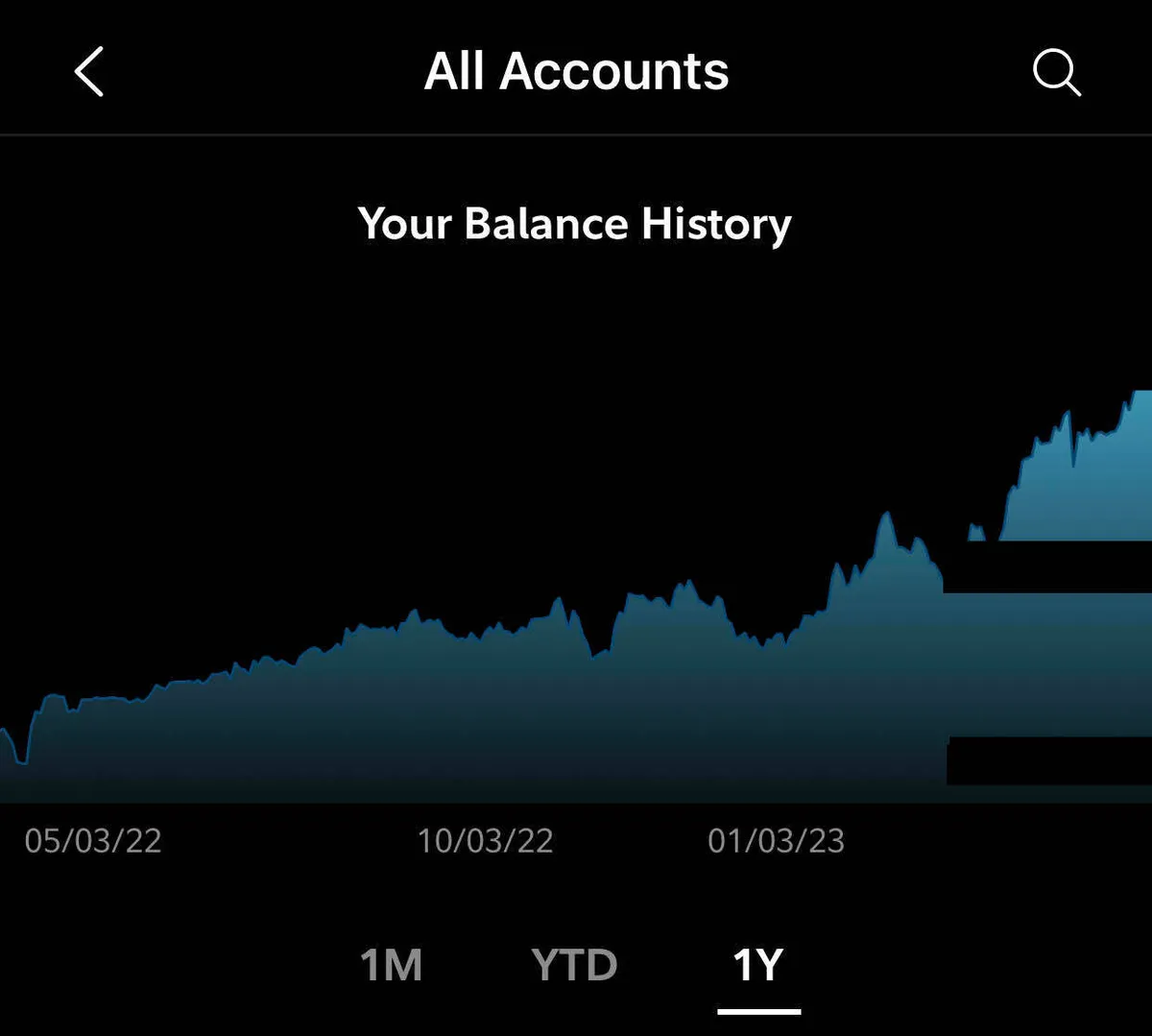The width and height of the screenshot is (1152, 1036).
Task: Open the search magnifier icon
Action: point(1056,72)
